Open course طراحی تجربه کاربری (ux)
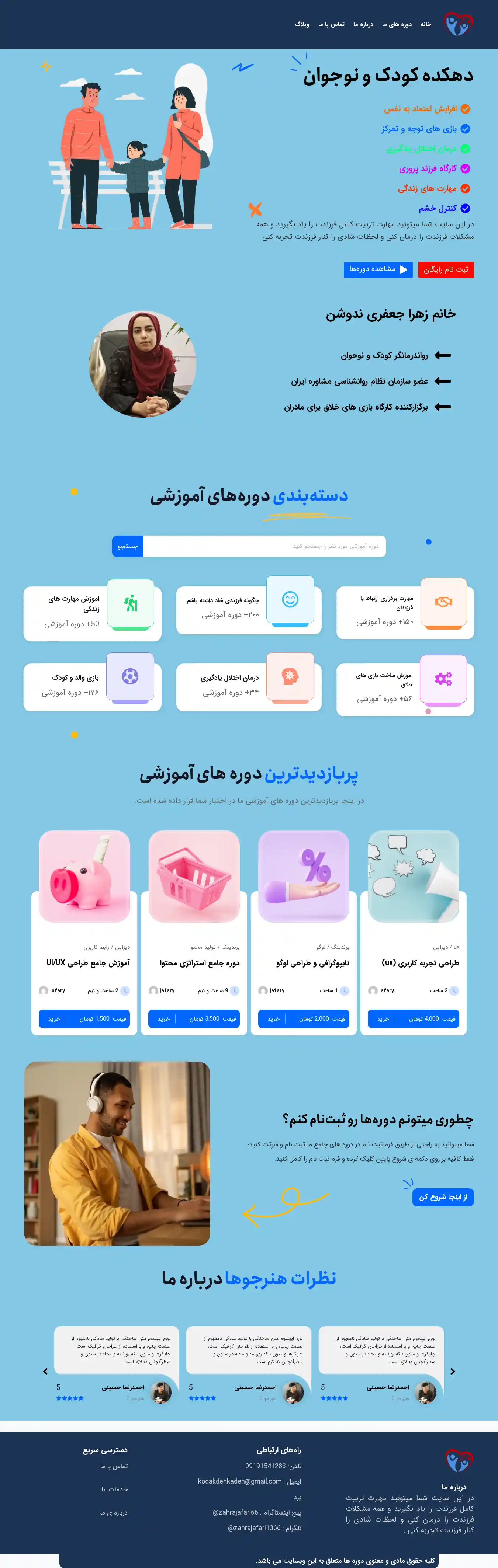This screenshot has height=1568, width=498. coord(420,962)
